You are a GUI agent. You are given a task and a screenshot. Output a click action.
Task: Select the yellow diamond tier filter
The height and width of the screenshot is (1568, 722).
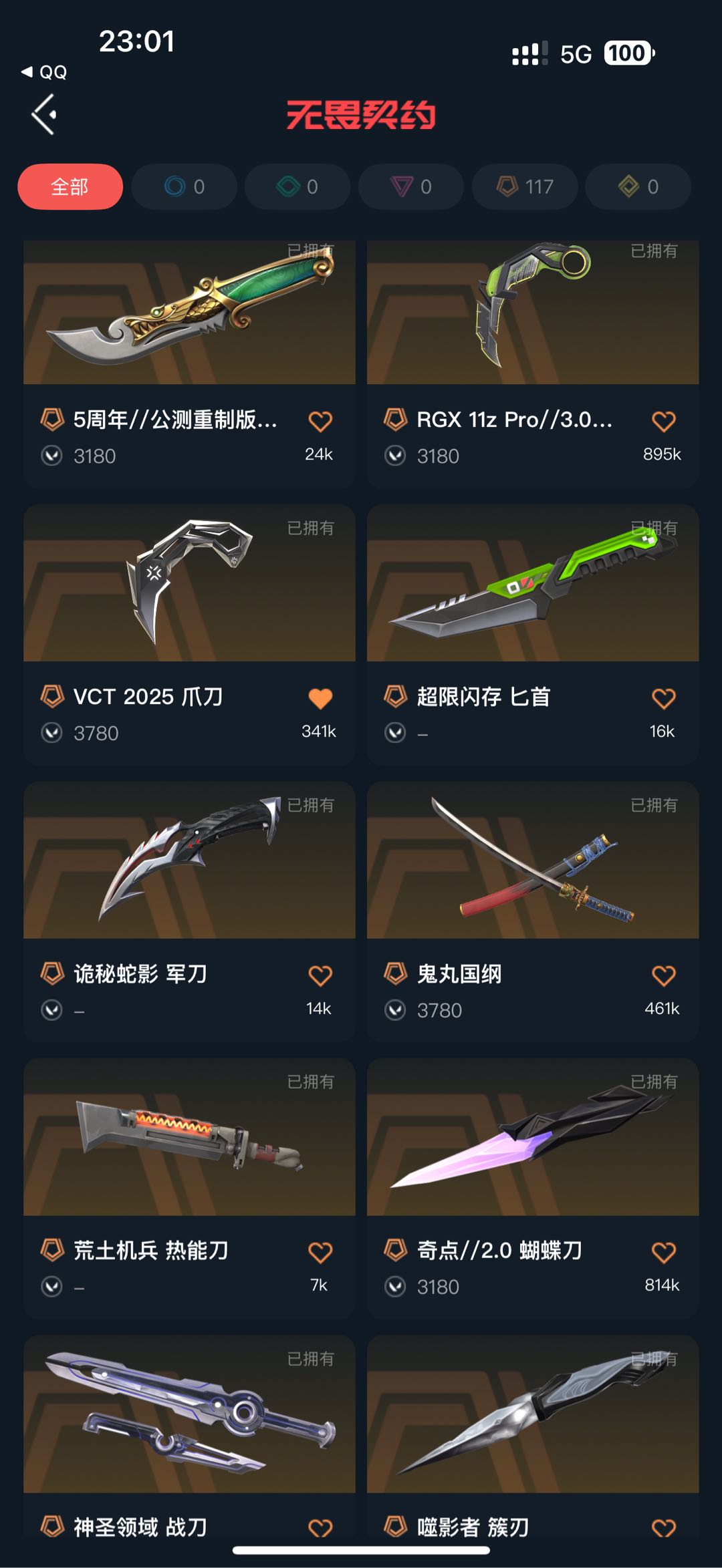(638, 186)
